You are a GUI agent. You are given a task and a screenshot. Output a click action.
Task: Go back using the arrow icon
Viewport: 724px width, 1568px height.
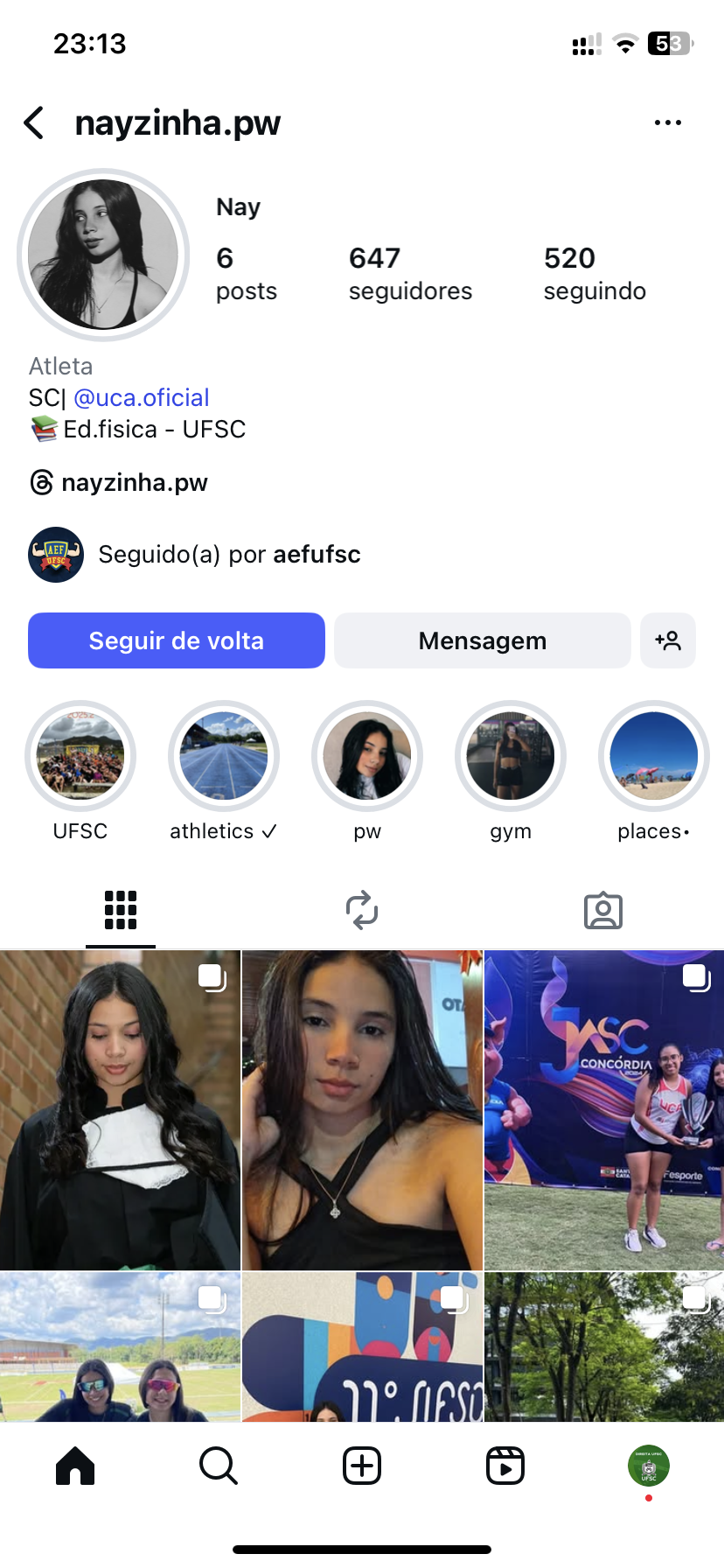(x=35, y=123)
